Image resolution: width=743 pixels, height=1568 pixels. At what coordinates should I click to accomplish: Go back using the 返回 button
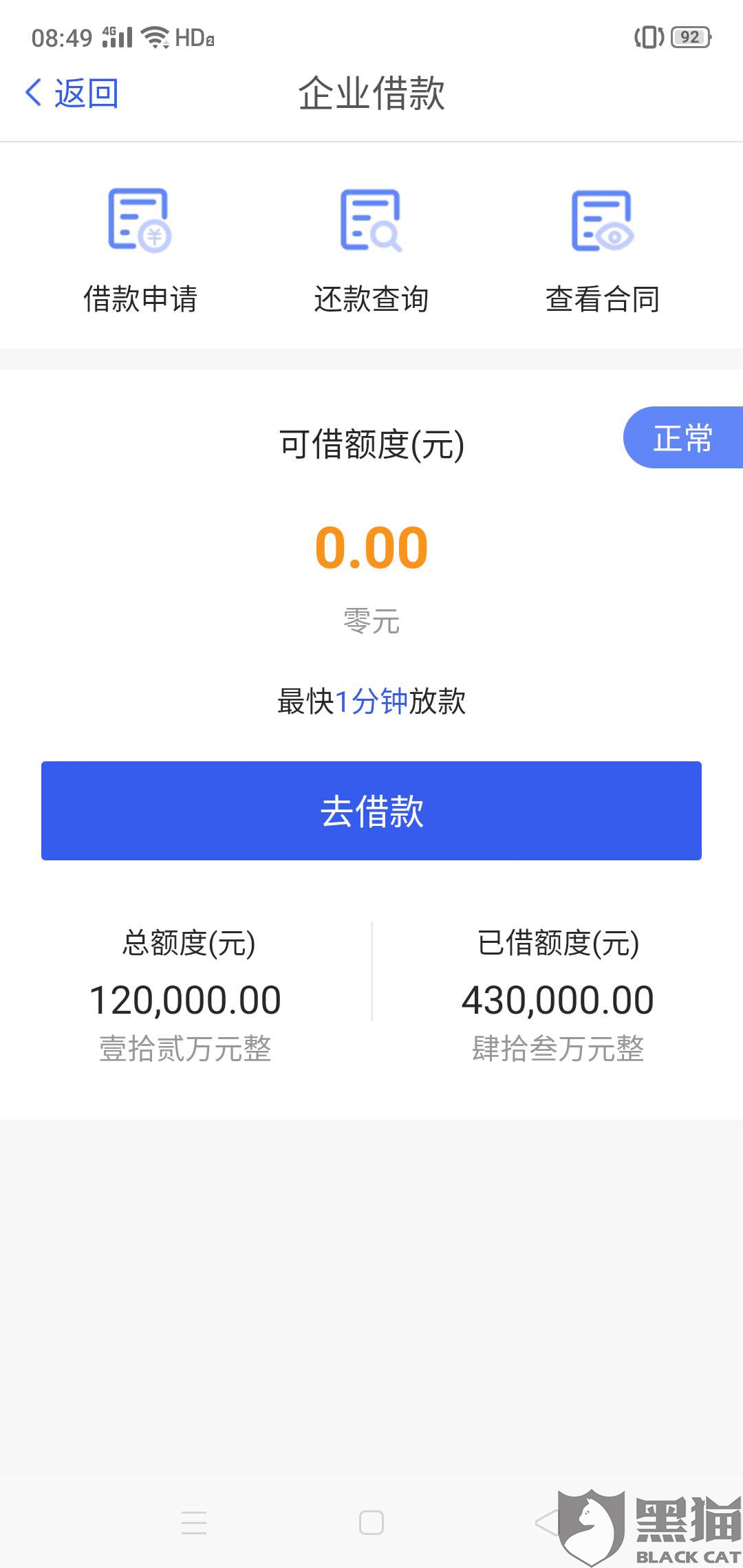[x=72, y=93]
